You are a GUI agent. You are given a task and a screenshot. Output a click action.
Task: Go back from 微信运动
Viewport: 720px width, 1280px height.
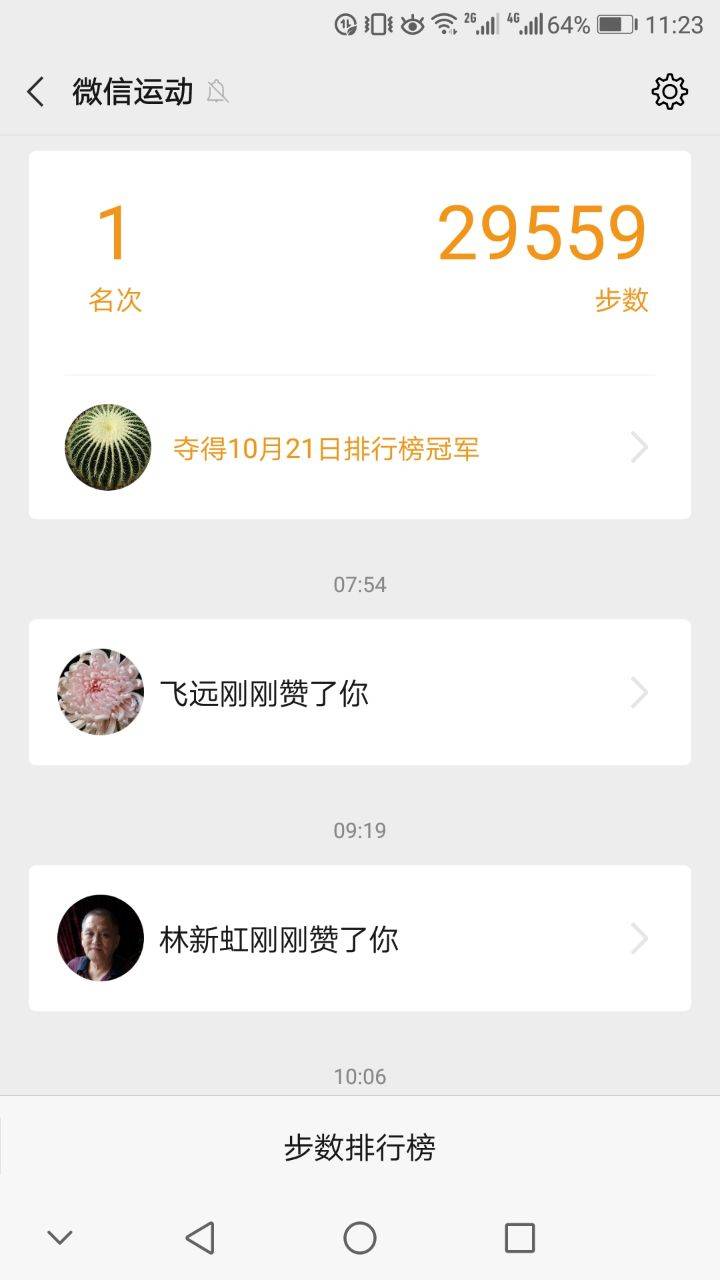pos(36,92)
